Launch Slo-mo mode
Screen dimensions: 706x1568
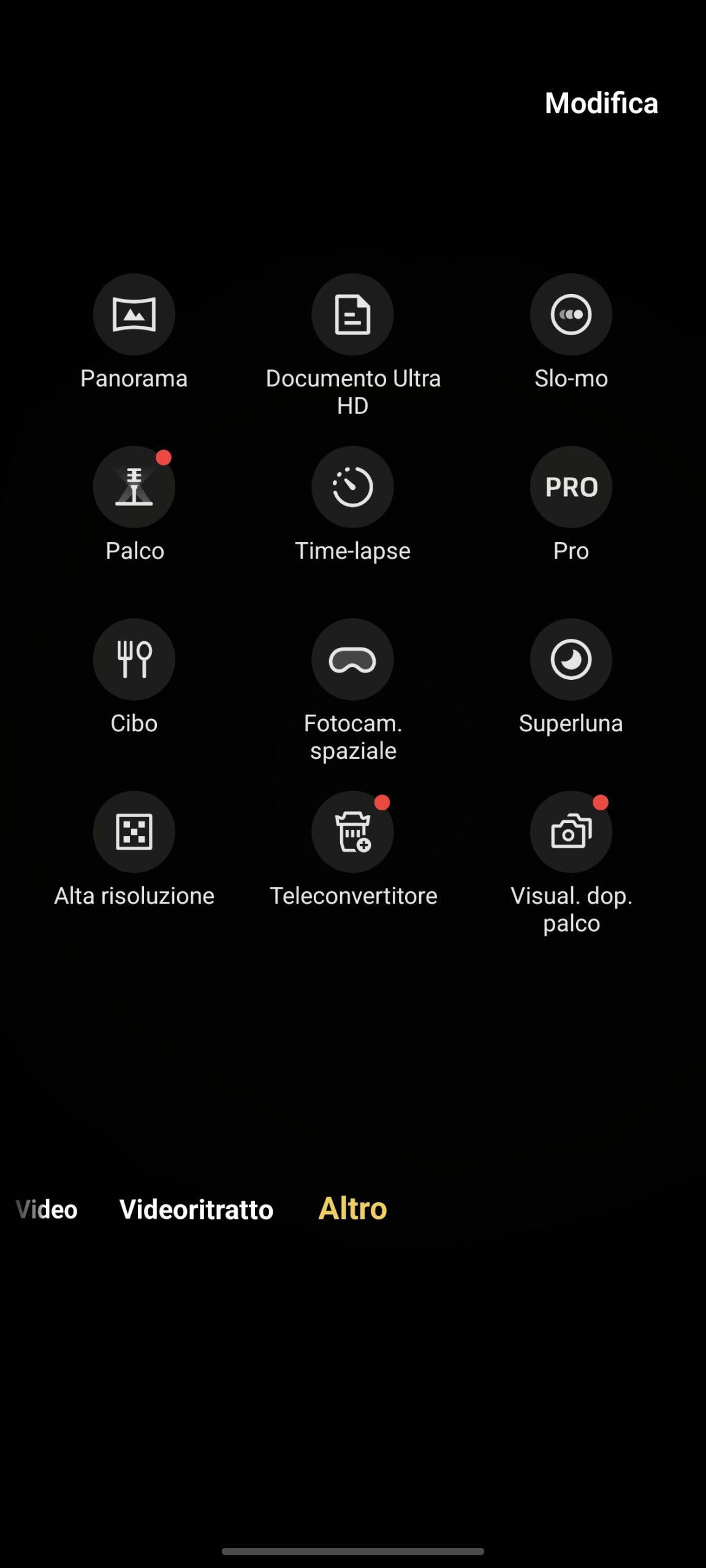[571, 315]
